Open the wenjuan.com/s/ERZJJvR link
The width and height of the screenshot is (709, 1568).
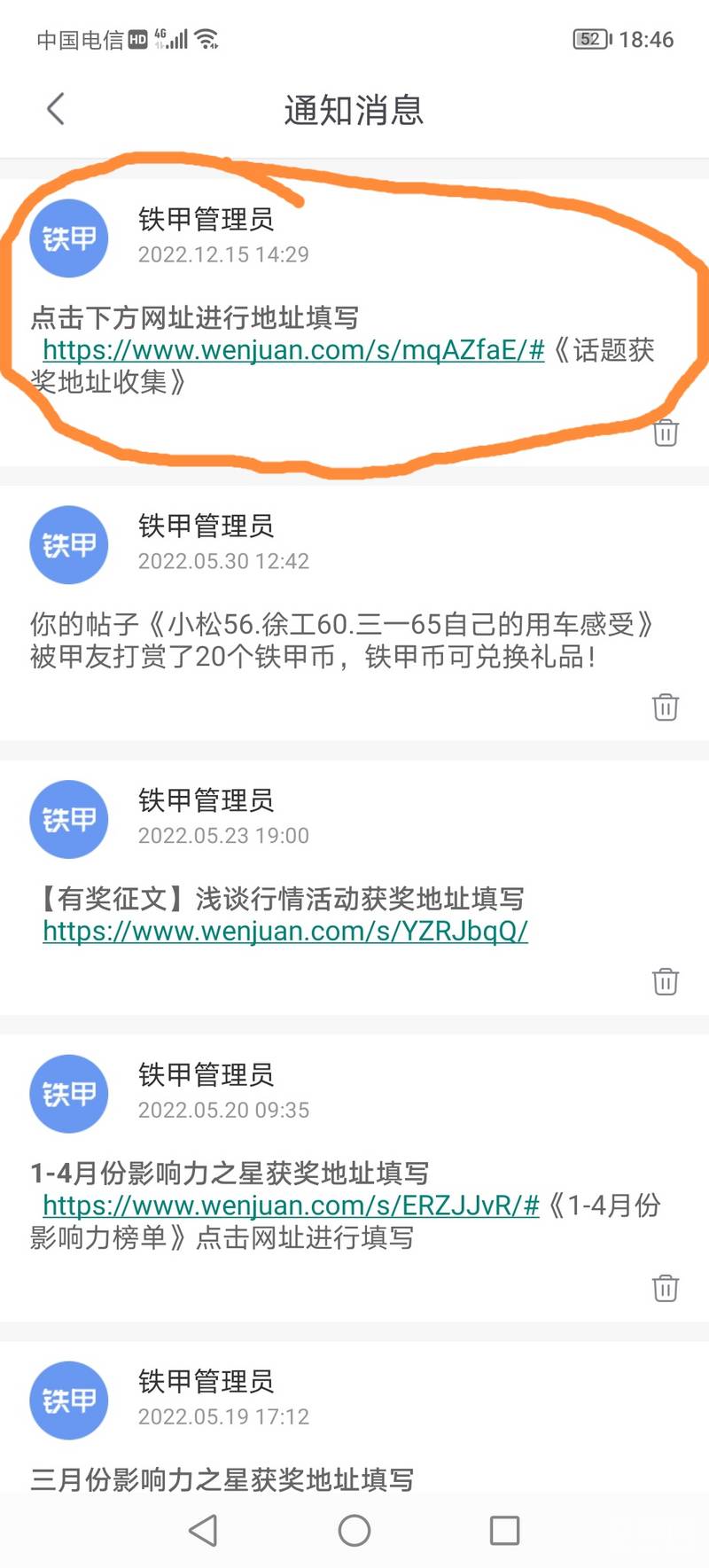point(291,1205)
